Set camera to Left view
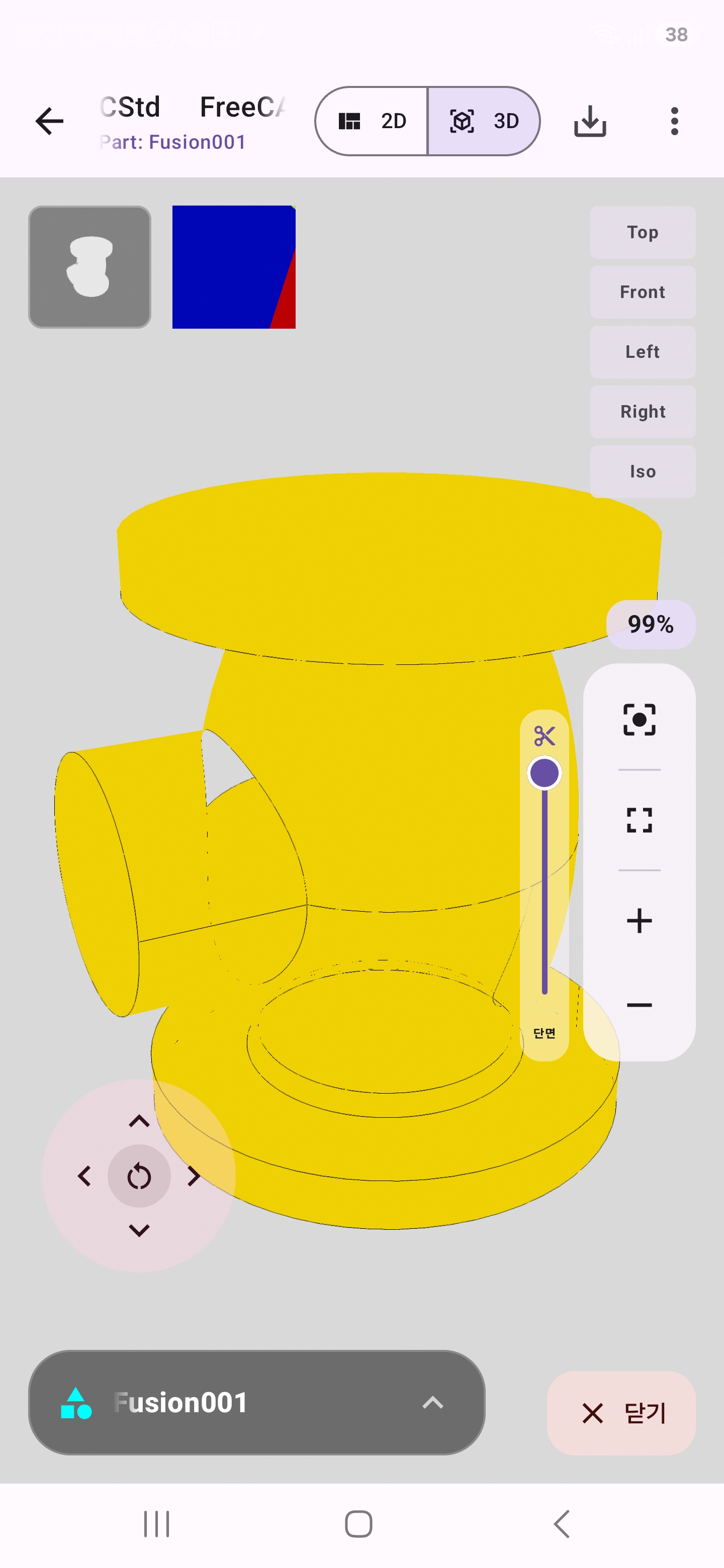This screenshot has width=724, height=1568. click(x=643, y=351)
